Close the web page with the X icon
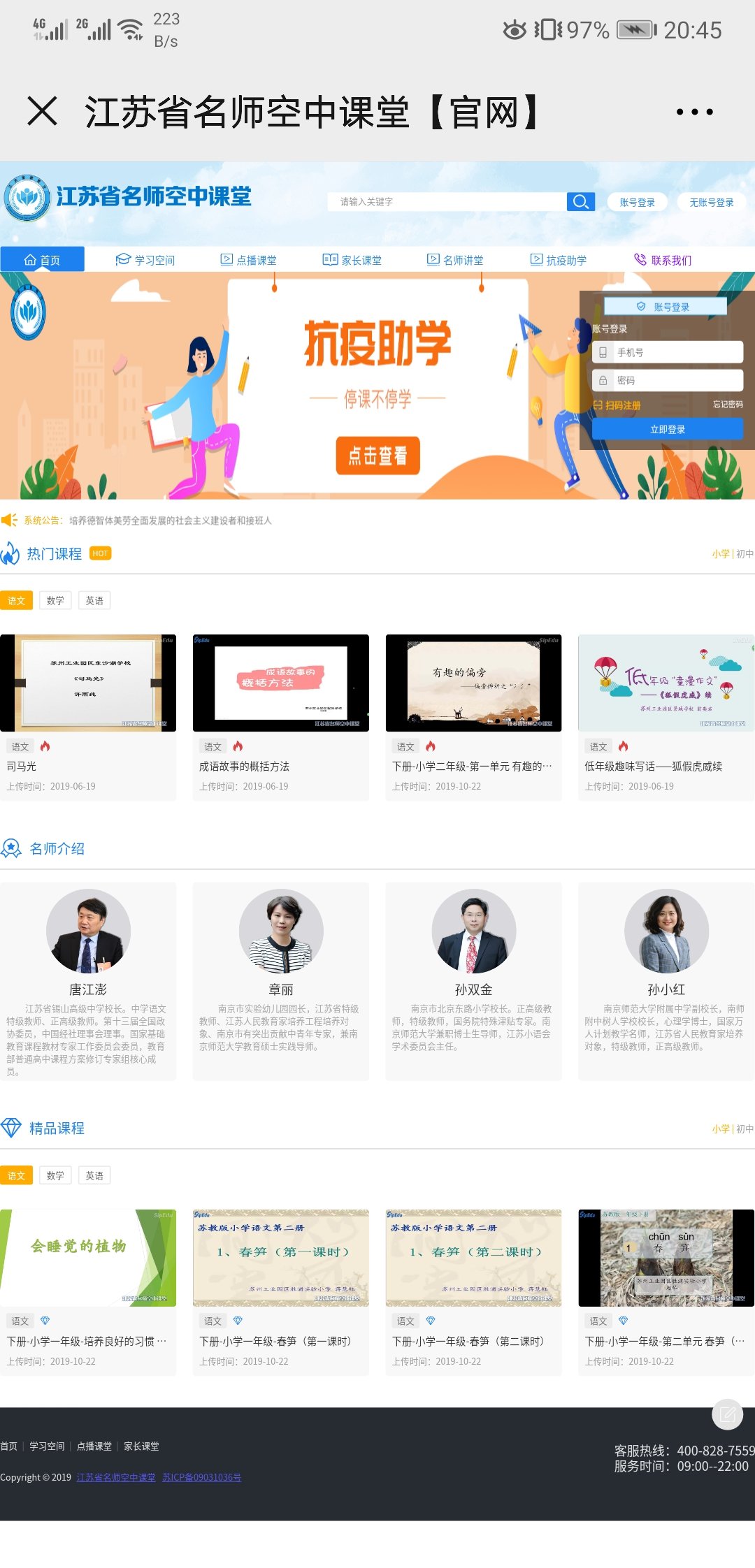Image resolution: width=755 pixels, height=1568 pixels. coord(42,112)
